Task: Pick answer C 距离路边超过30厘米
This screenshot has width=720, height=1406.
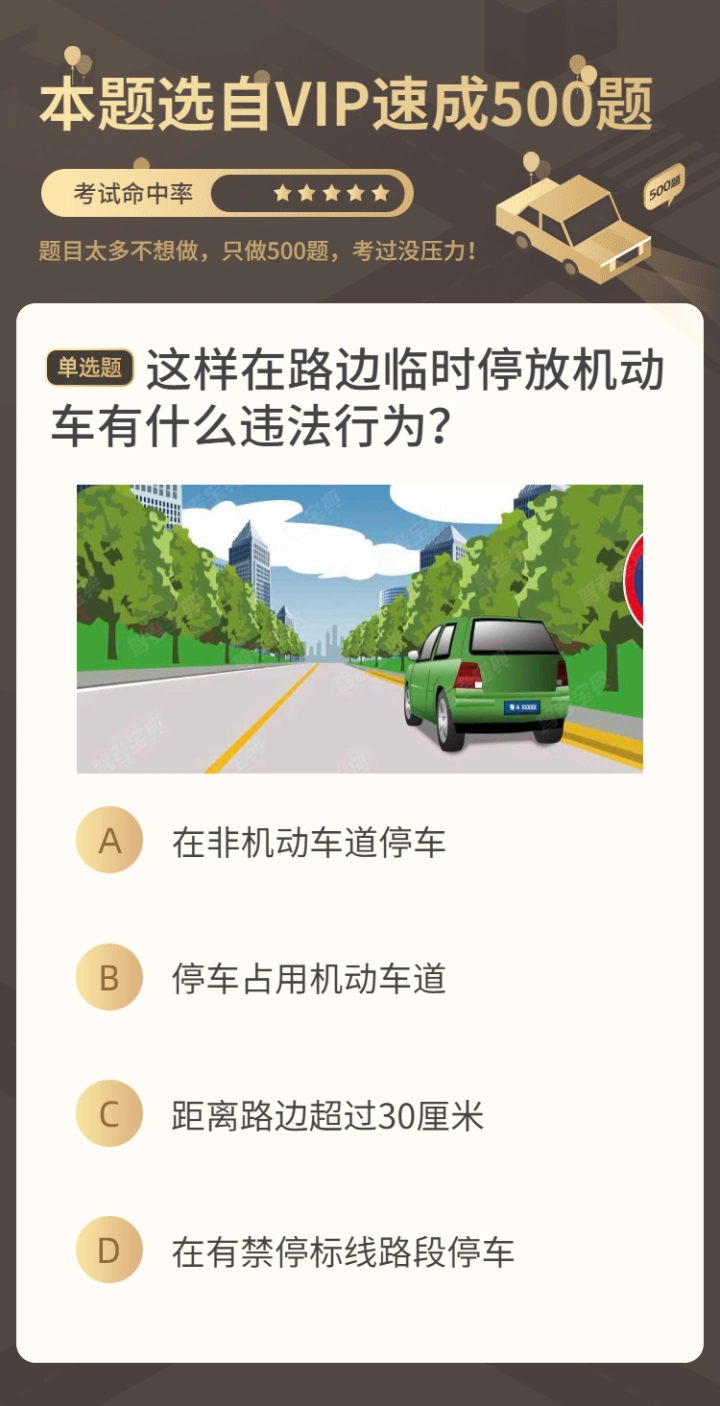Action: click(328, 1114)
